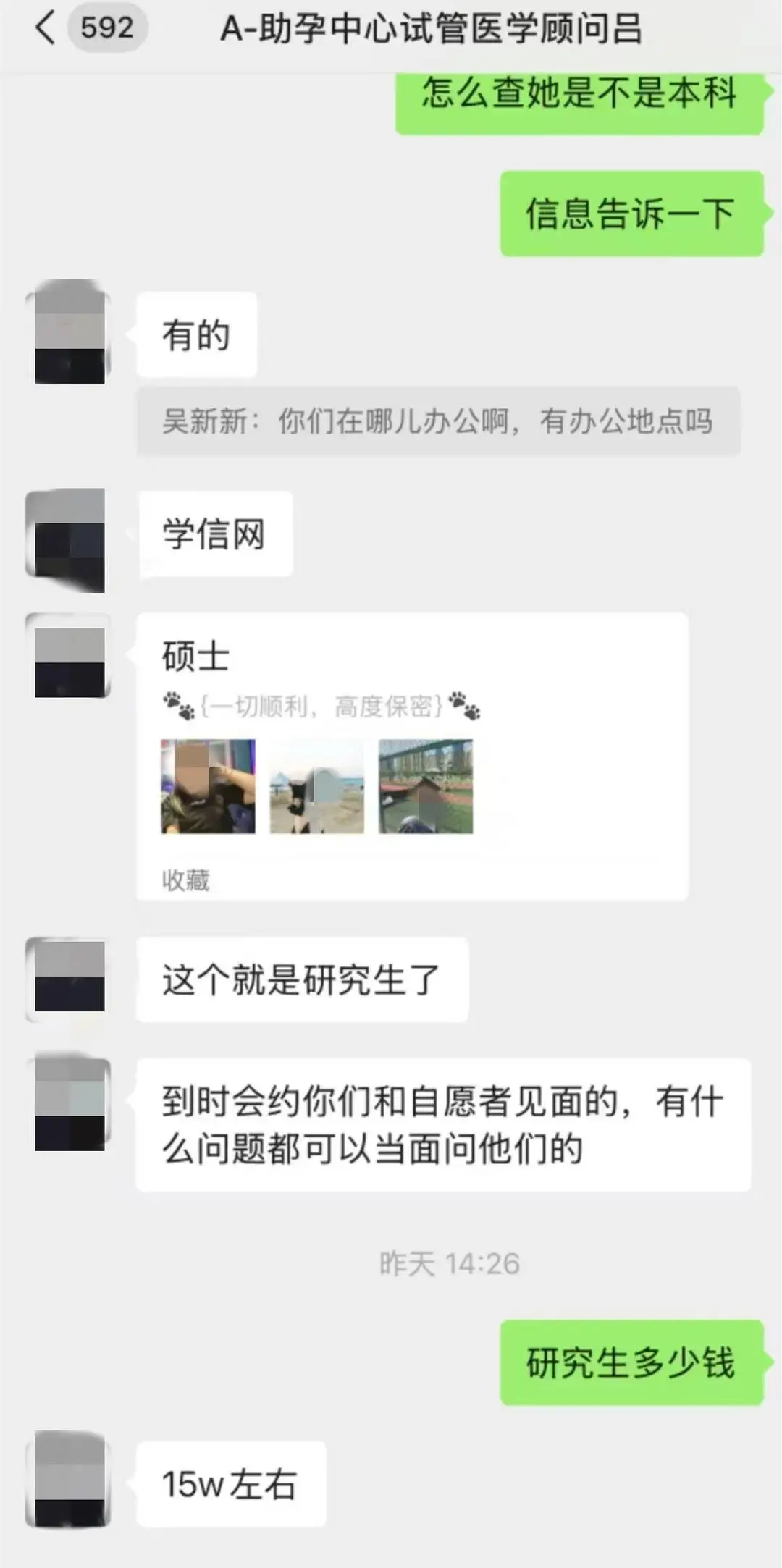View the beach photo thumbnail
Screen dimensions: 782x1568
pos(317,785)
